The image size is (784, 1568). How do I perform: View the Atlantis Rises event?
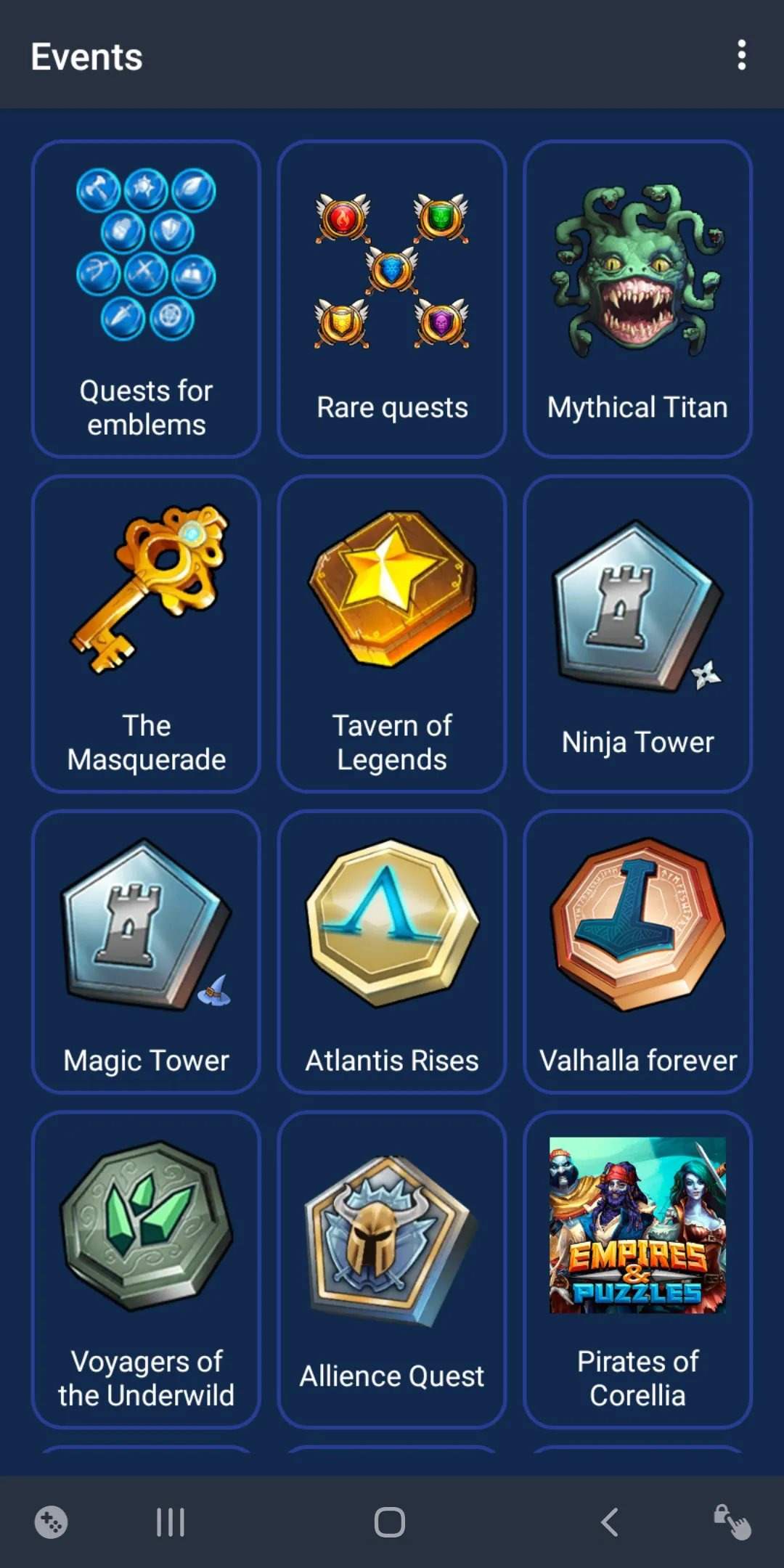391,951
